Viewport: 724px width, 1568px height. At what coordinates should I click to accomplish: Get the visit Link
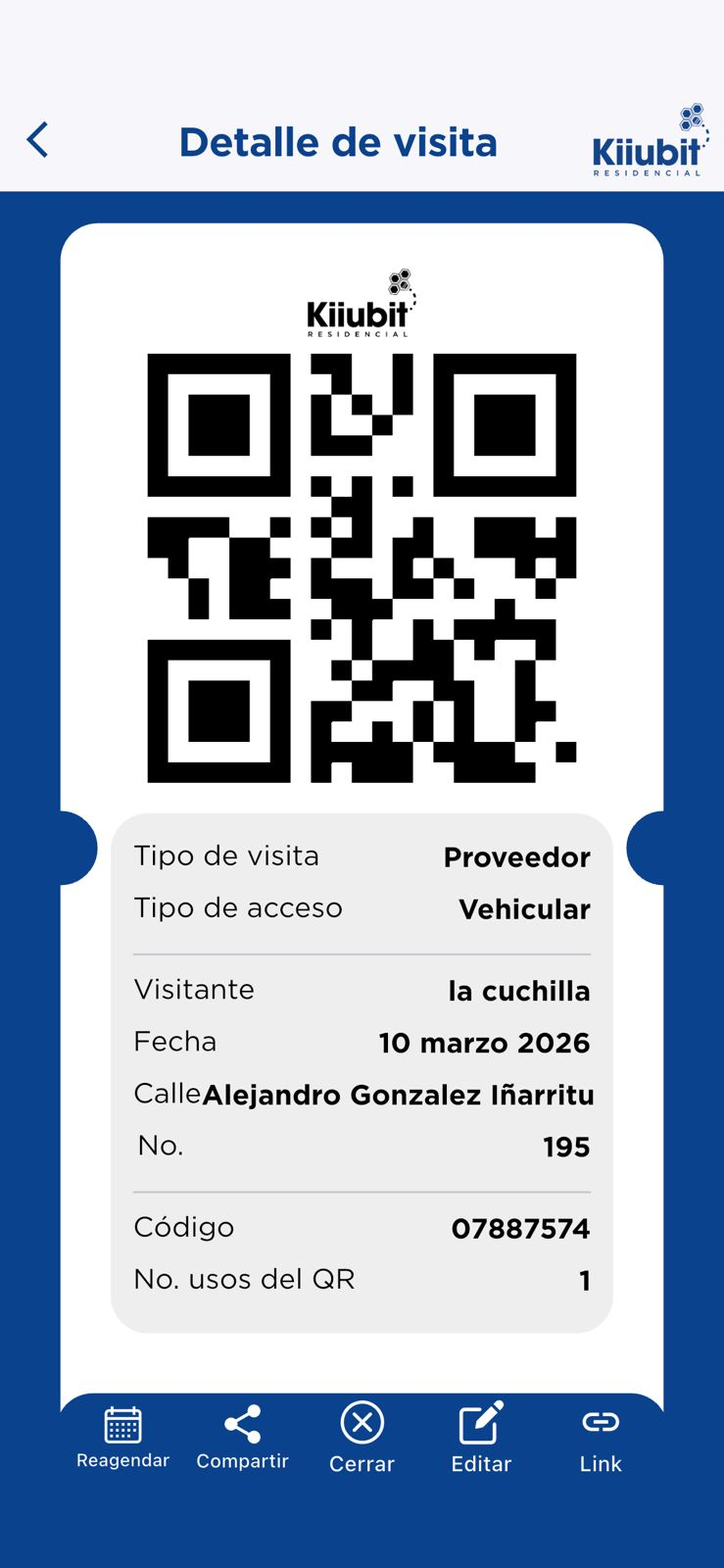coord(601,1436)
